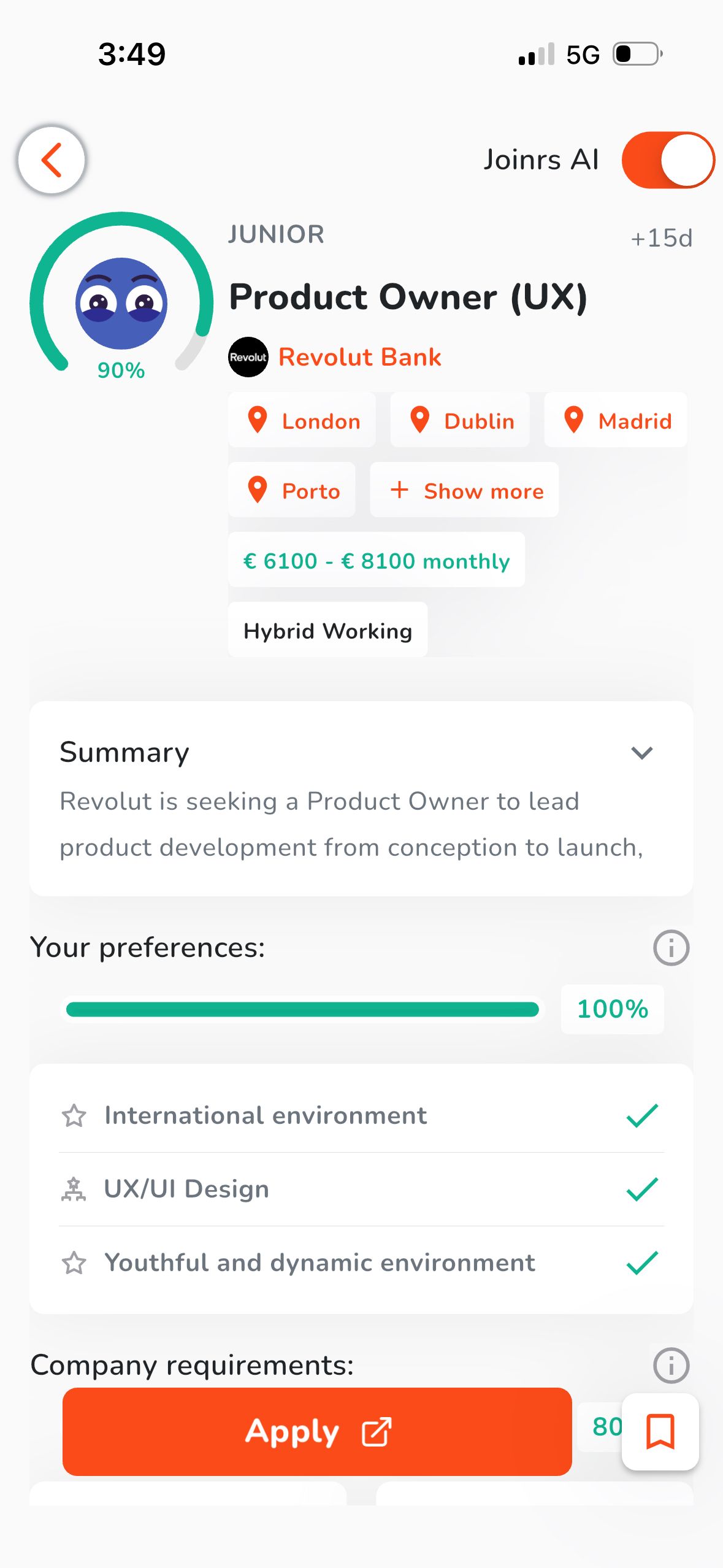The image size is (723, 1568).
Task: Select the London location pin icon
Action: pyautogui.click(x=258, y=420)
